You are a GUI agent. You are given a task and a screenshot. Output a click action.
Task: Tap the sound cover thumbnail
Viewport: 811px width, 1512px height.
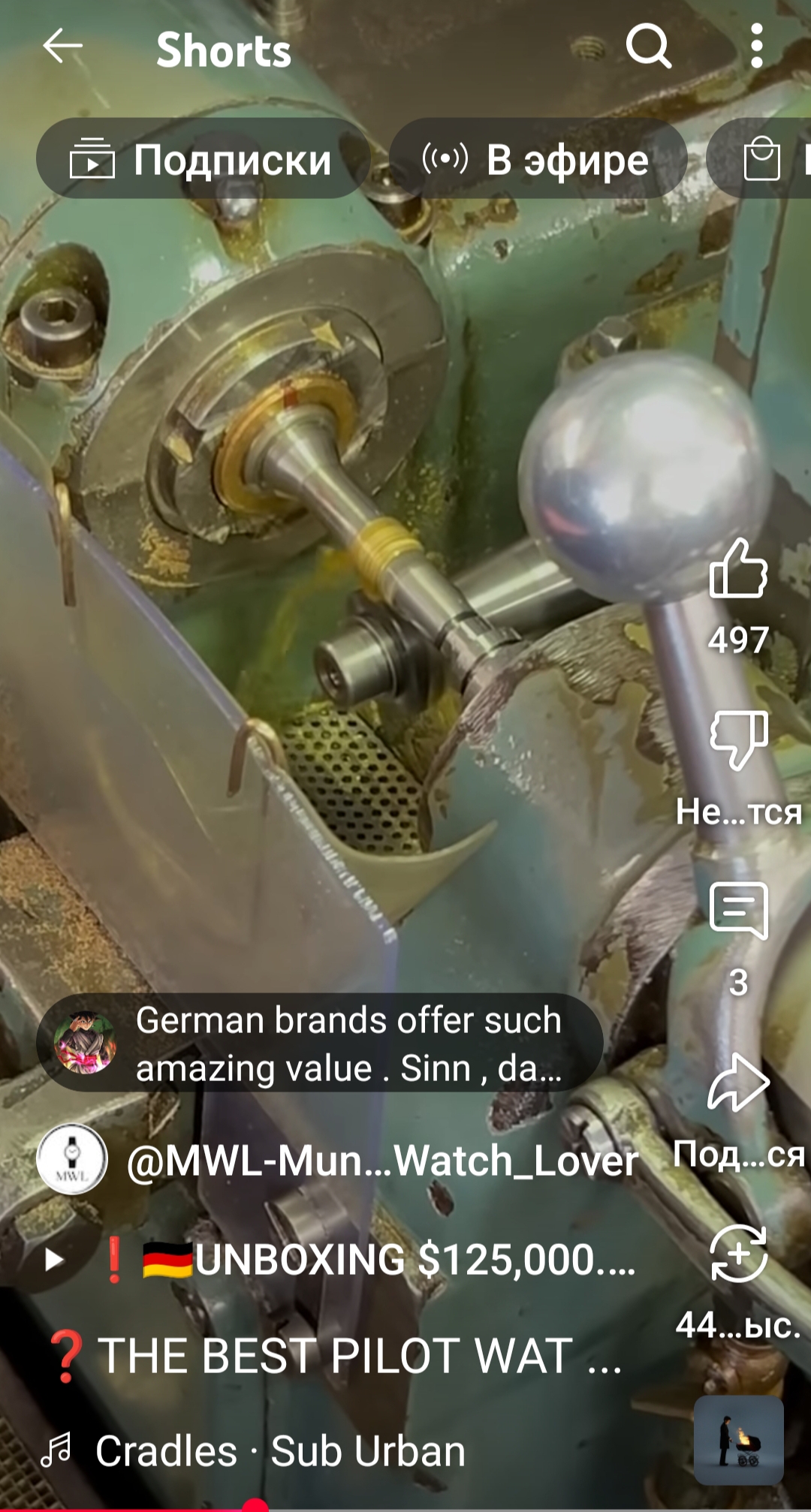pos(739,1441)
